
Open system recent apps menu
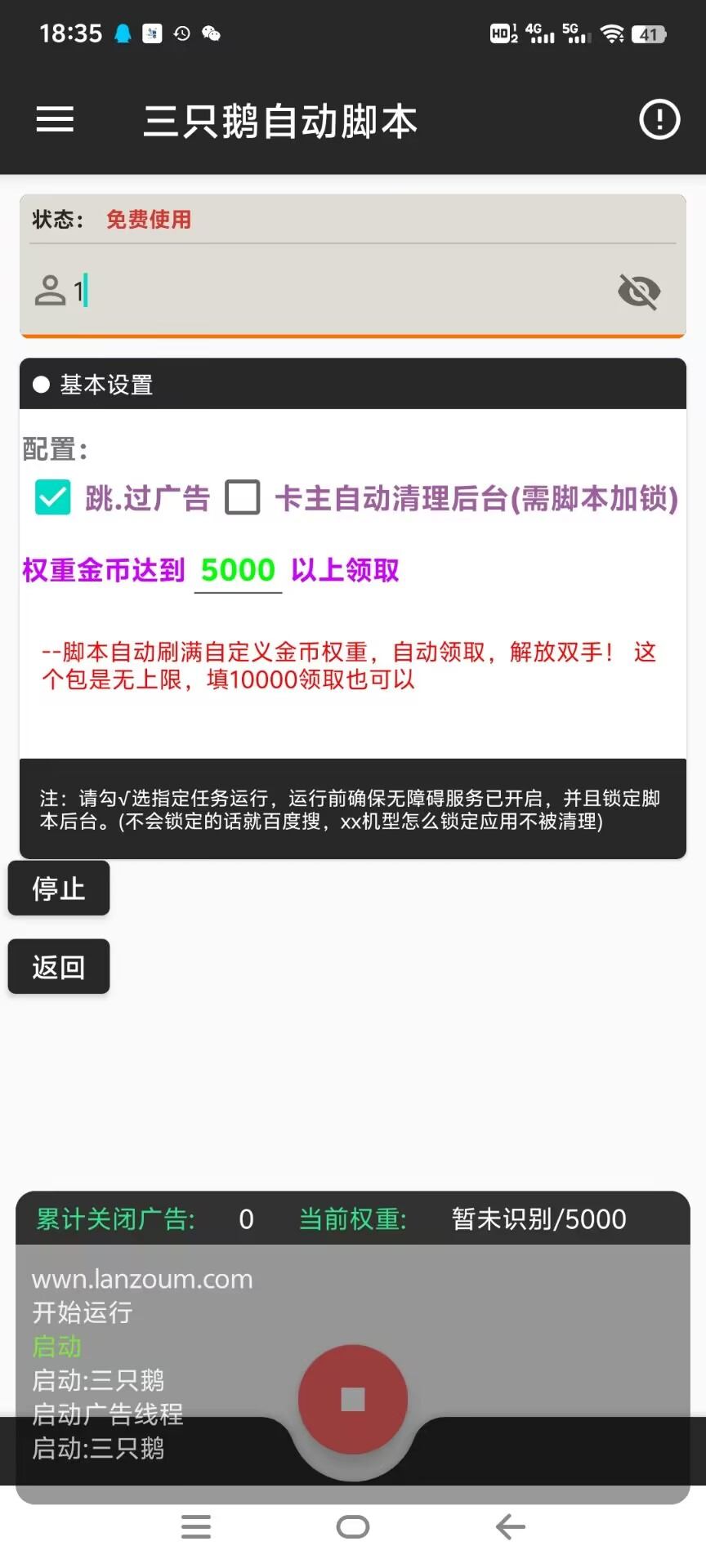[x=196, y=1526]
